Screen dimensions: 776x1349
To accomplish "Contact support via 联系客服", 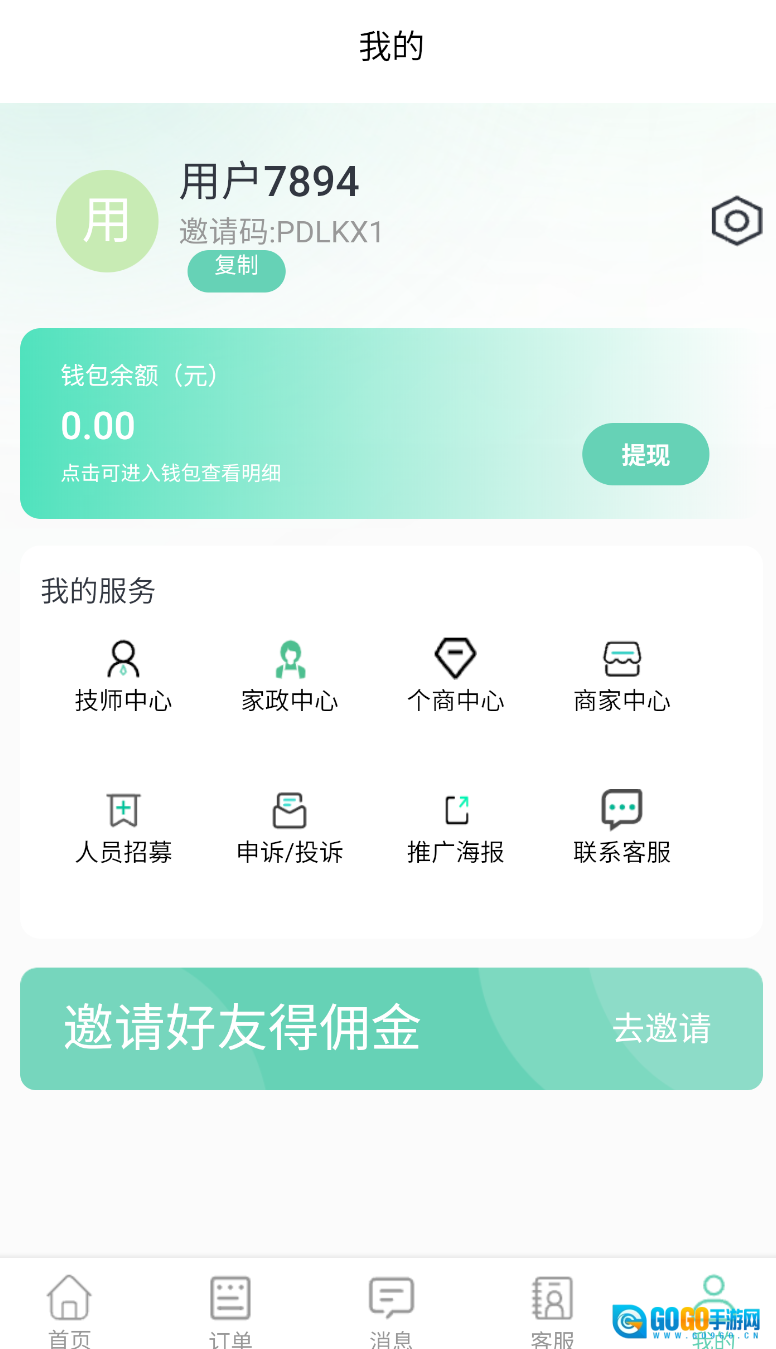I will click(622, 828).
